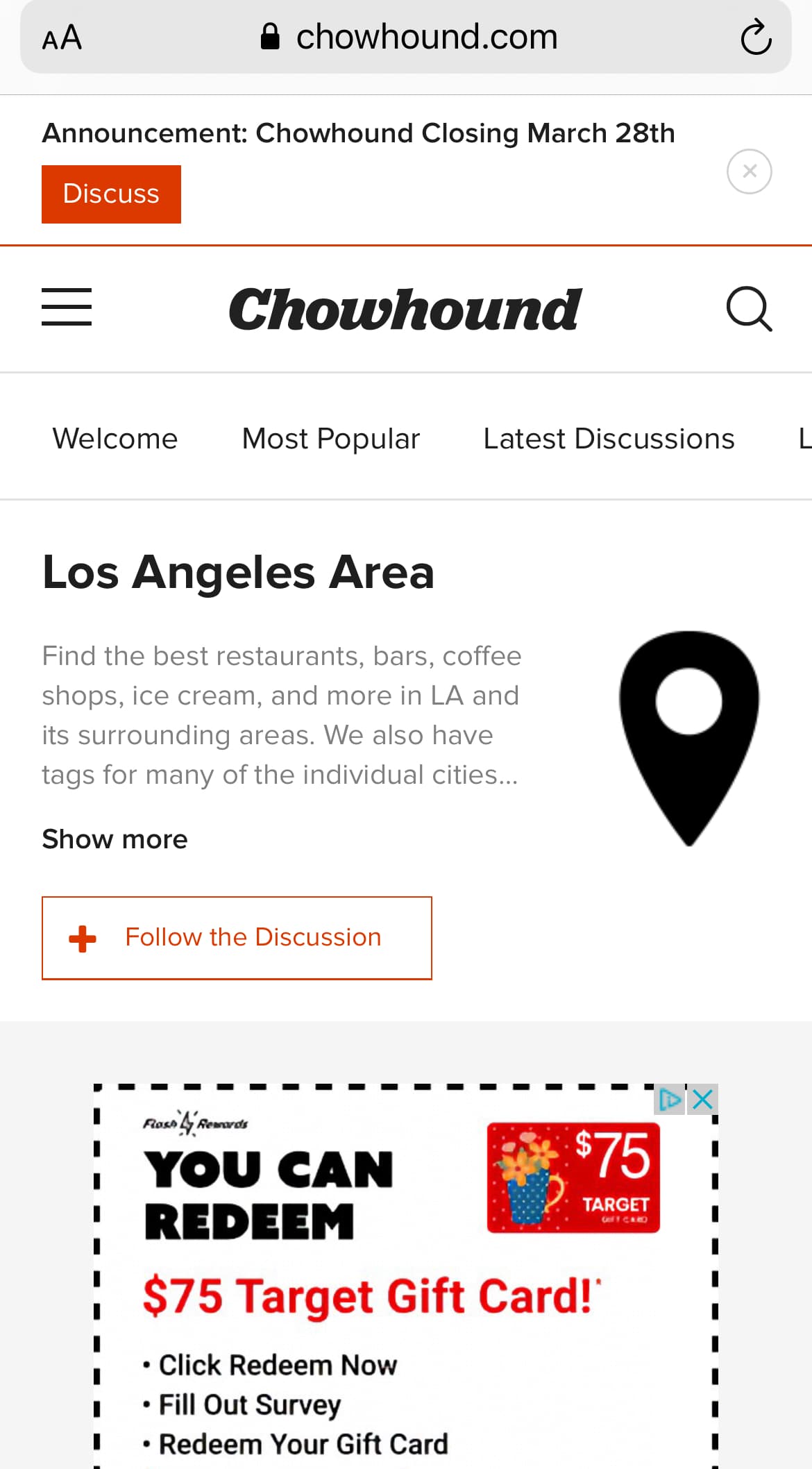This screenshot has height=1469, width=812.
Task: Switch to the Most Popular tab
Action: pyautogui.click(x=331, y=439)
